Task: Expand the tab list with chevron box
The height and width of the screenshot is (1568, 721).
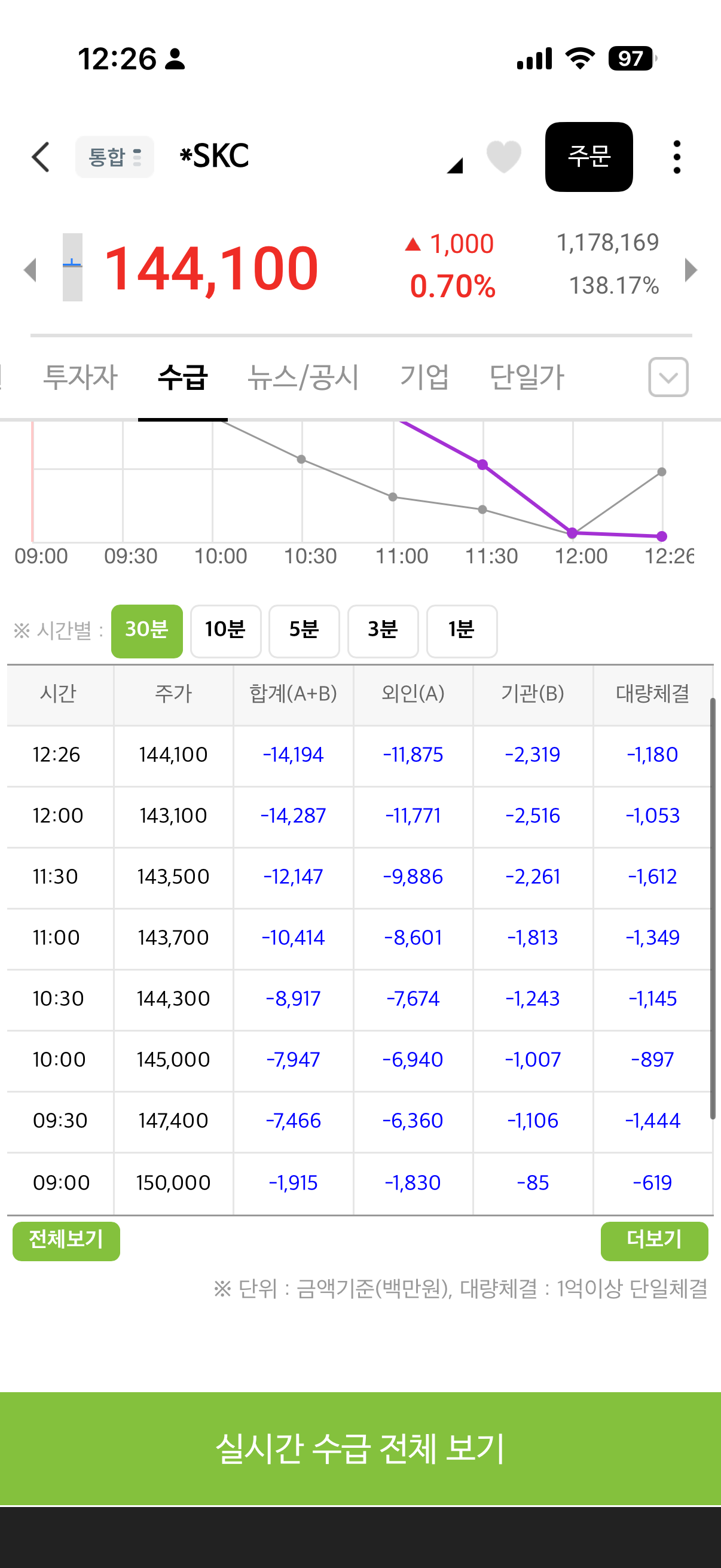Action: tap(668, 377)
